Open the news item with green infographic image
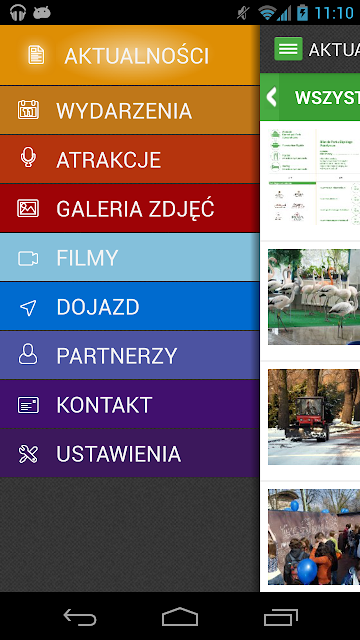360x640 pixels. (x=314, y=176)
